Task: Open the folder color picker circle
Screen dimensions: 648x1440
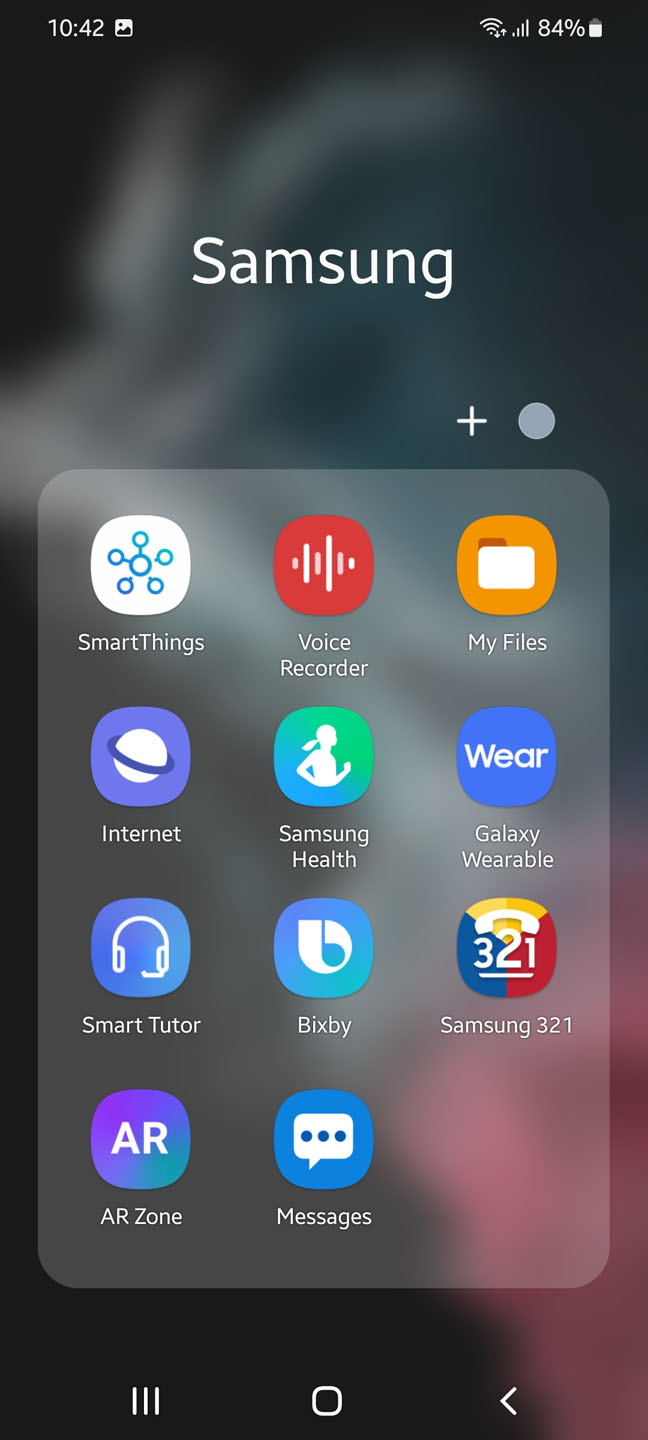Action: [x=536, y=421]
